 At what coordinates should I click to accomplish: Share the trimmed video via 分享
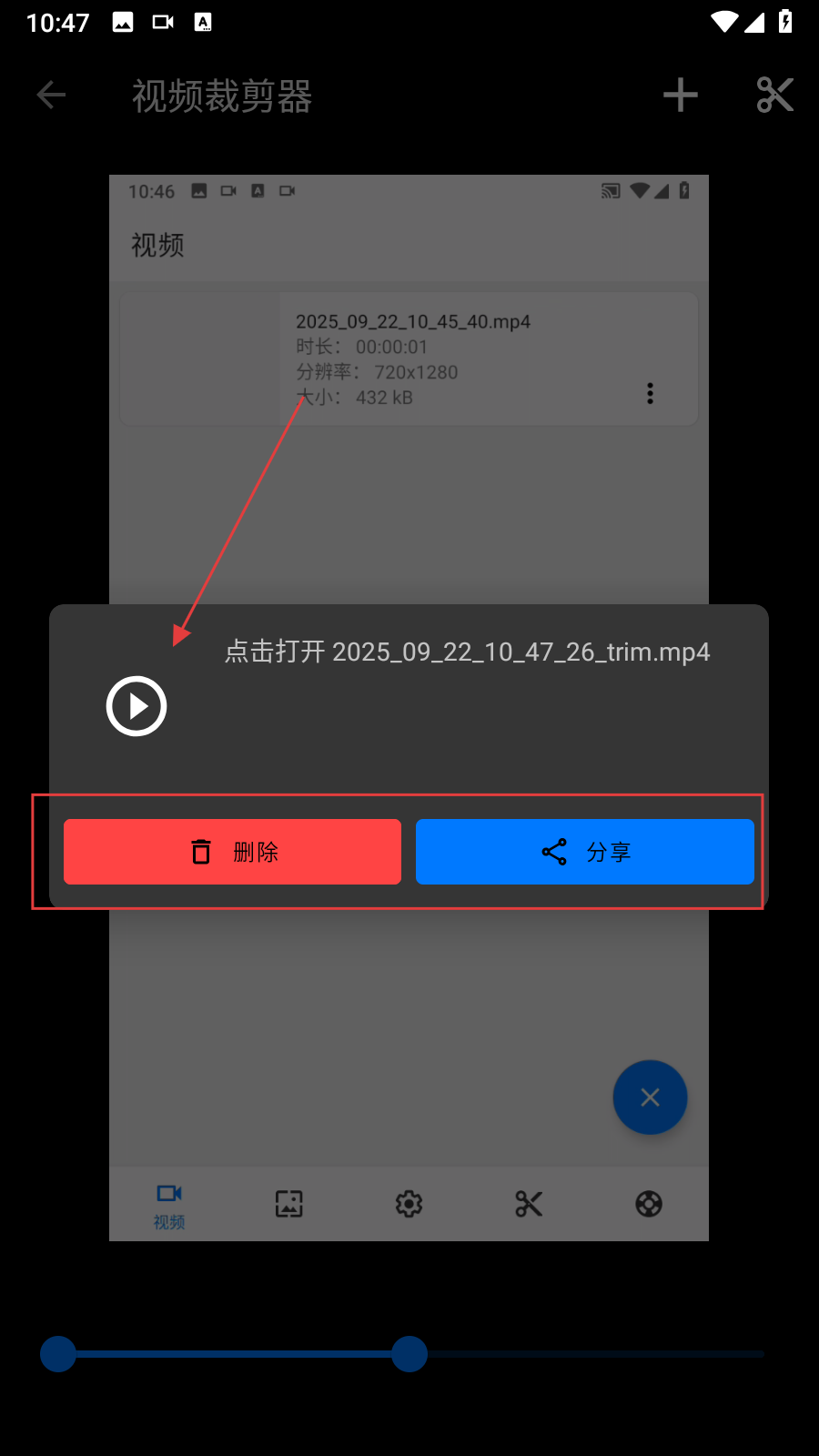point(584,852)
